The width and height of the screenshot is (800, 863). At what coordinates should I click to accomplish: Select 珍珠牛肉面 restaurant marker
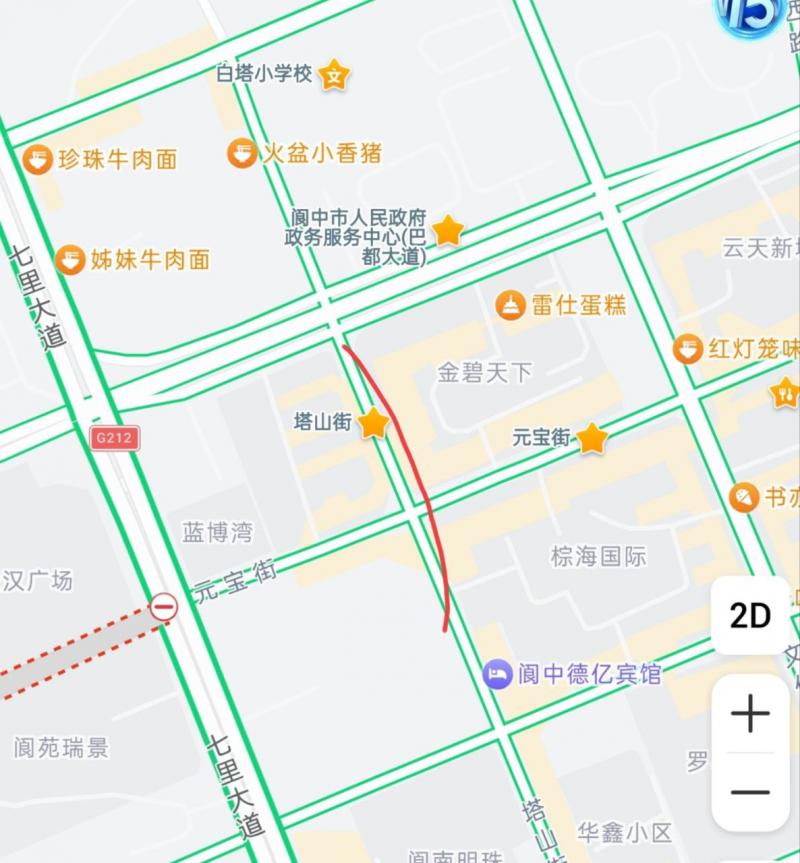[37, 159]
